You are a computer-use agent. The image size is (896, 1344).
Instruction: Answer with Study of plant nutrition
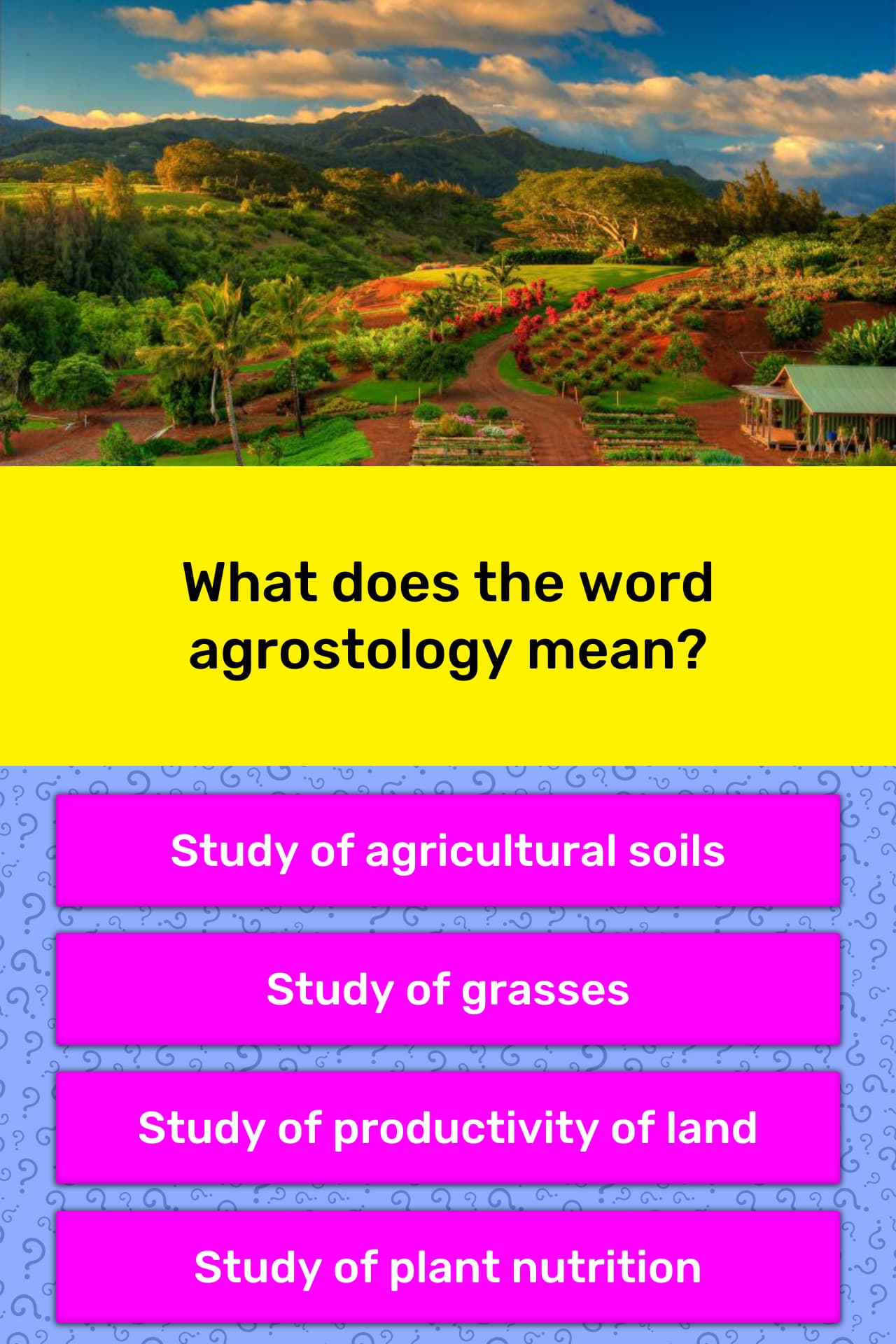[448, 1267]
